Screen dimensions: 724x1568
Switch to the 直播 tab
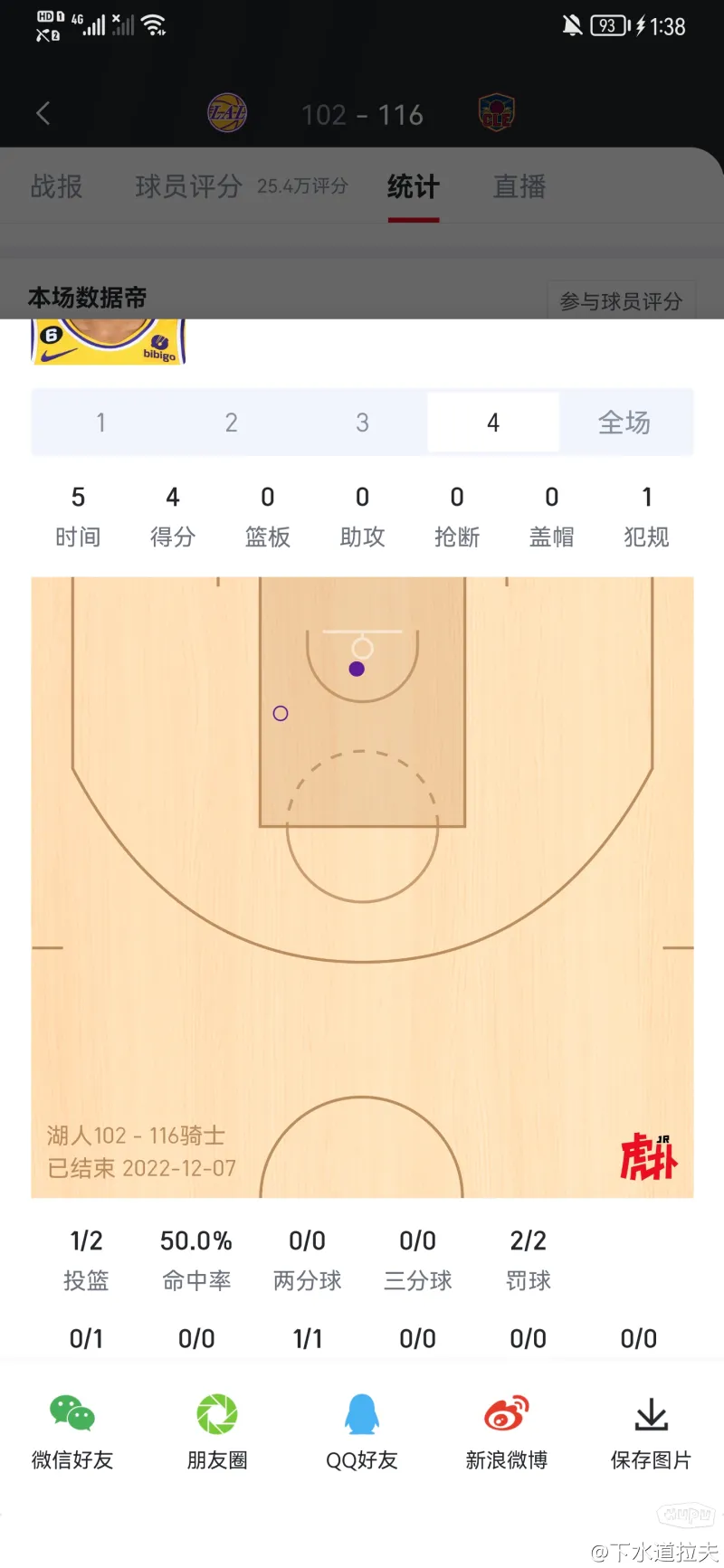tap(519, 186)
